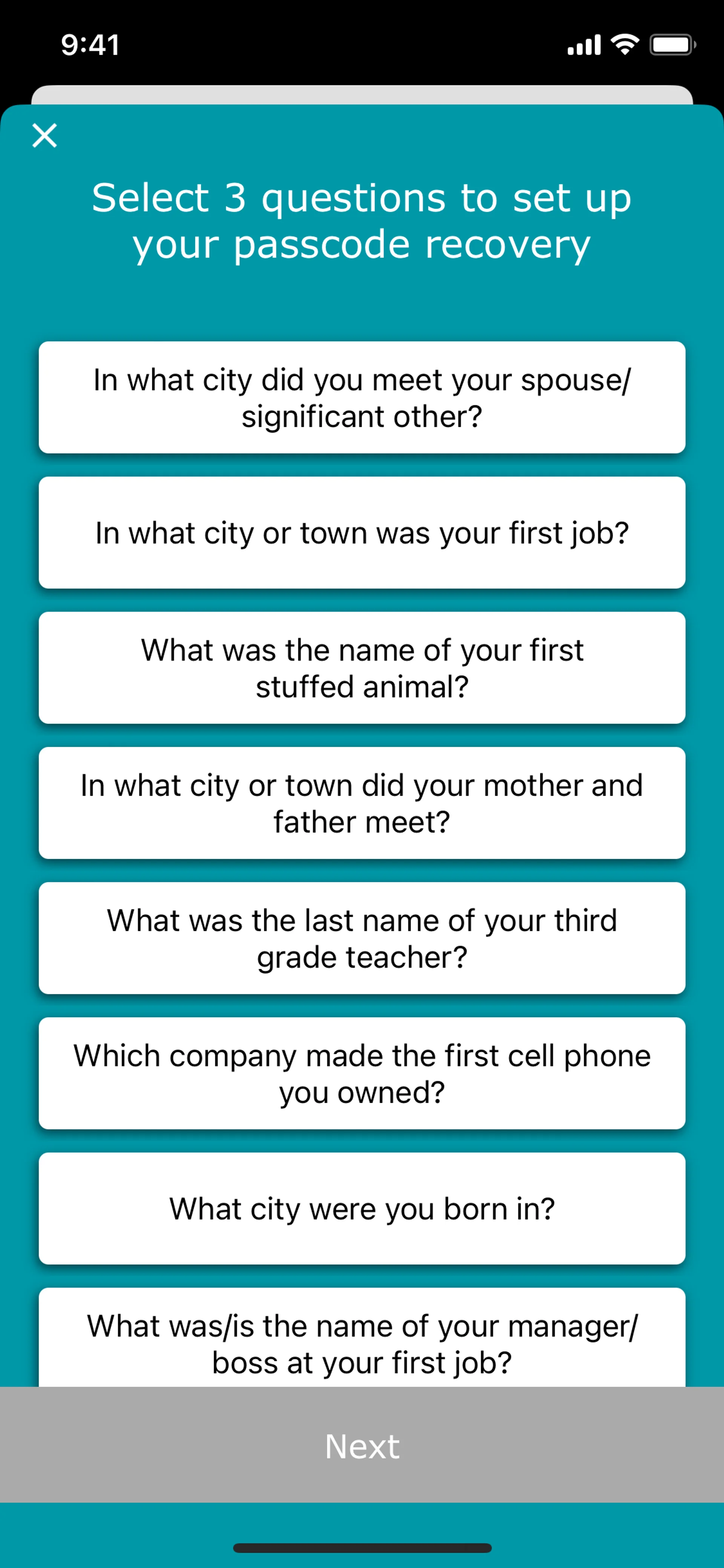
Task: Choose the first job manager/boss question
Action: (362, 1339)
